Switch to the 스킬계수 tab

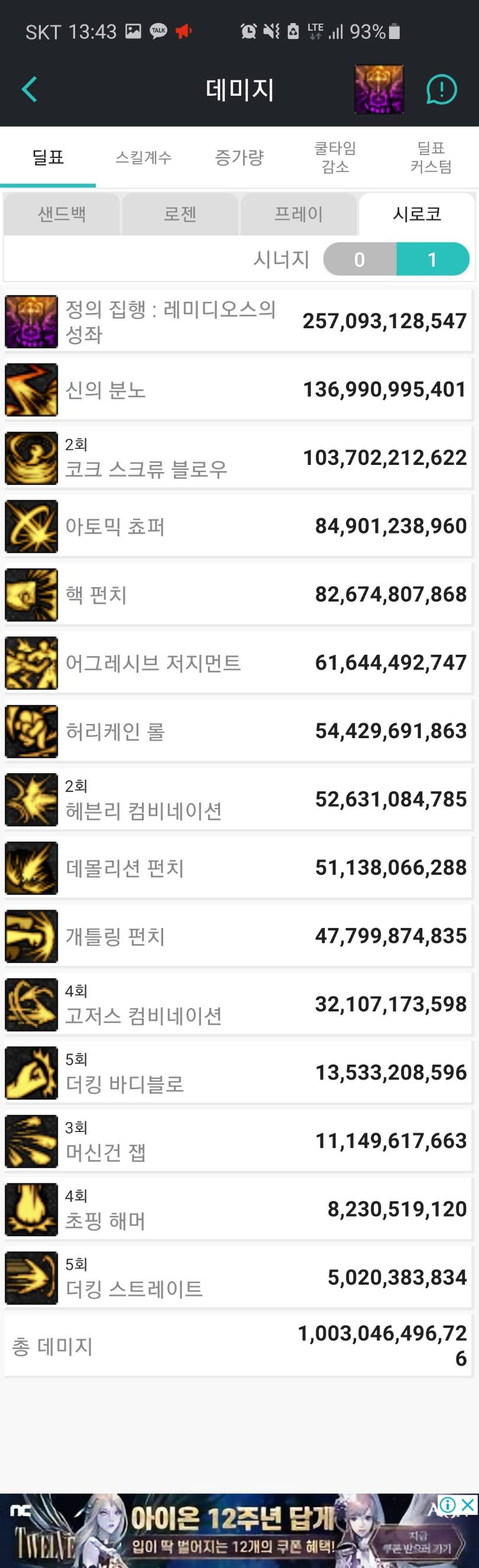pyautogui.click(x=144, y=158)
